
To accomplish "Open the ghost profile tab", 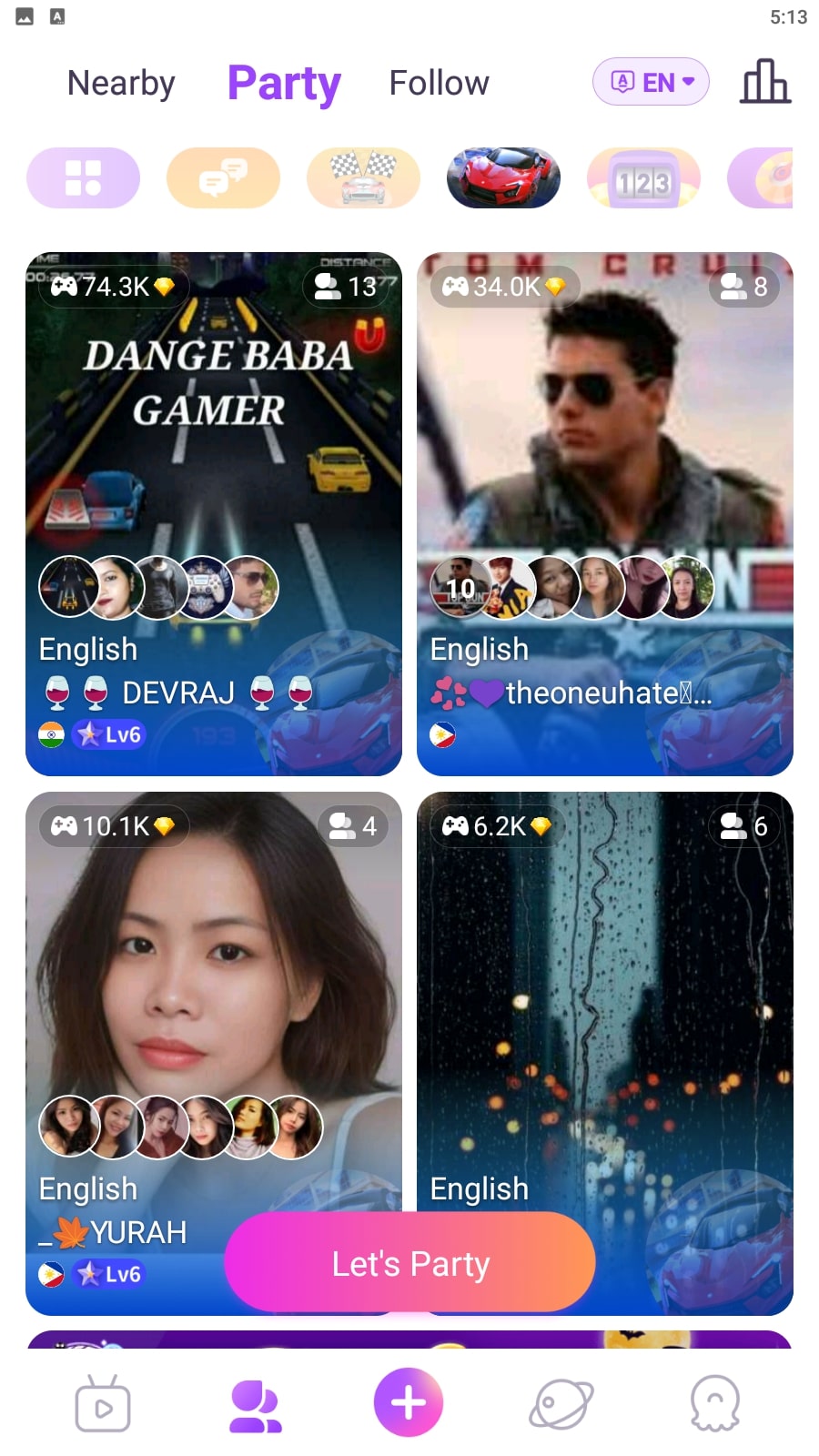I will click(716, 1403).
